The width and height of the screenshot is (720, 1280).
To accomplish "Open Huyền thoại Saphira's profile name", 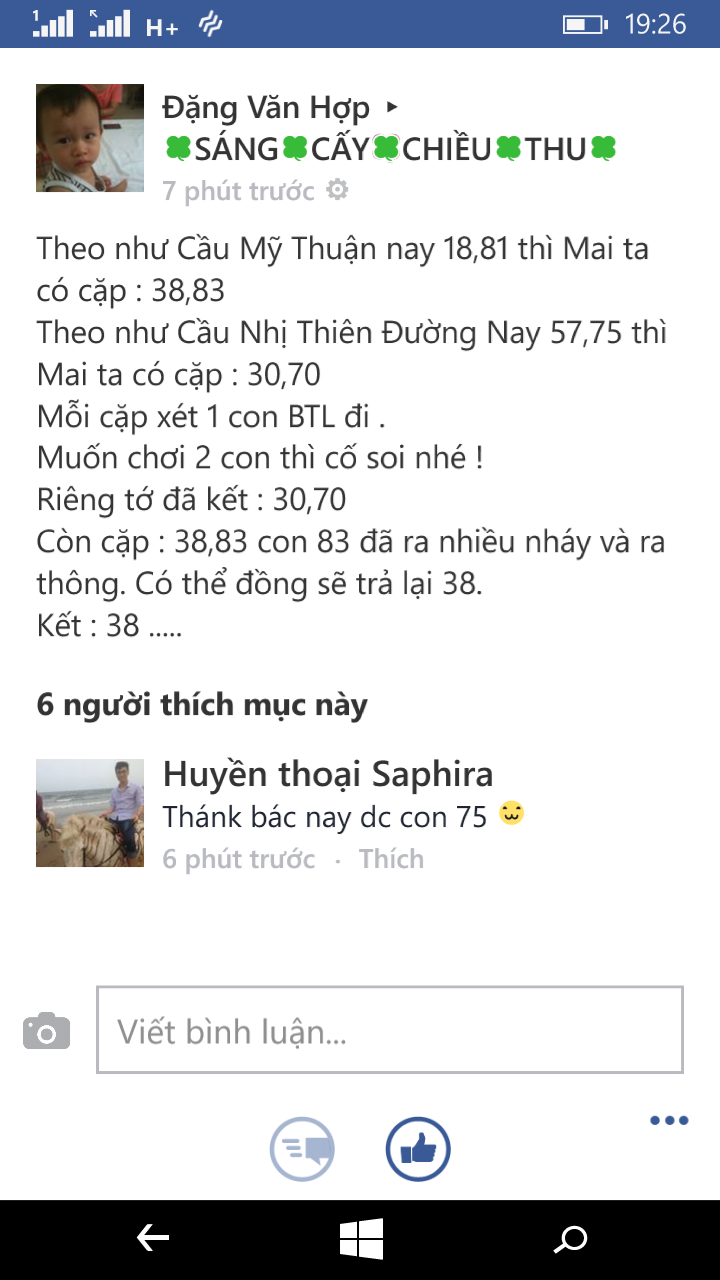I will tap(328, 774).
